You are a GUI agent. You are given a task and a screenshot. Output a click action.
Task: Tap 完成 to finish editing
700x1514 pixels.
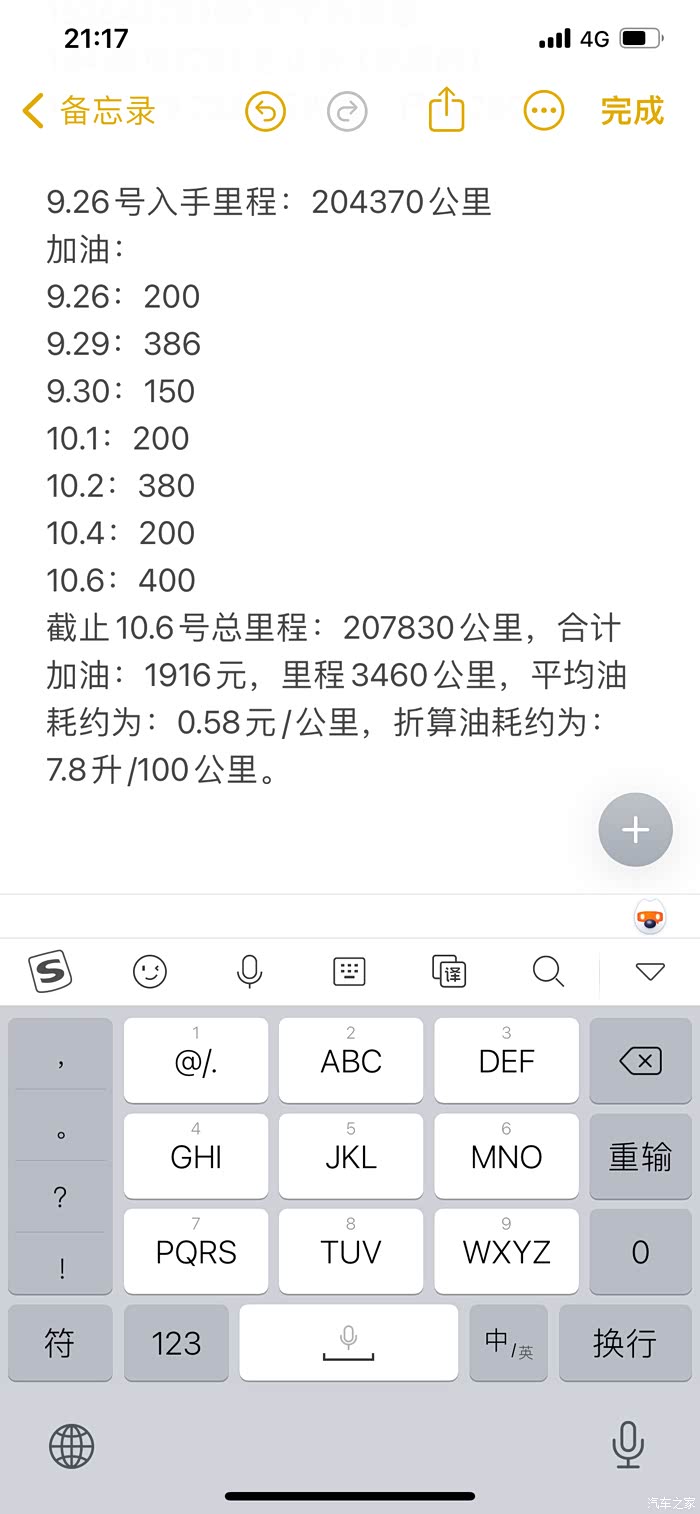coord(632,111)
